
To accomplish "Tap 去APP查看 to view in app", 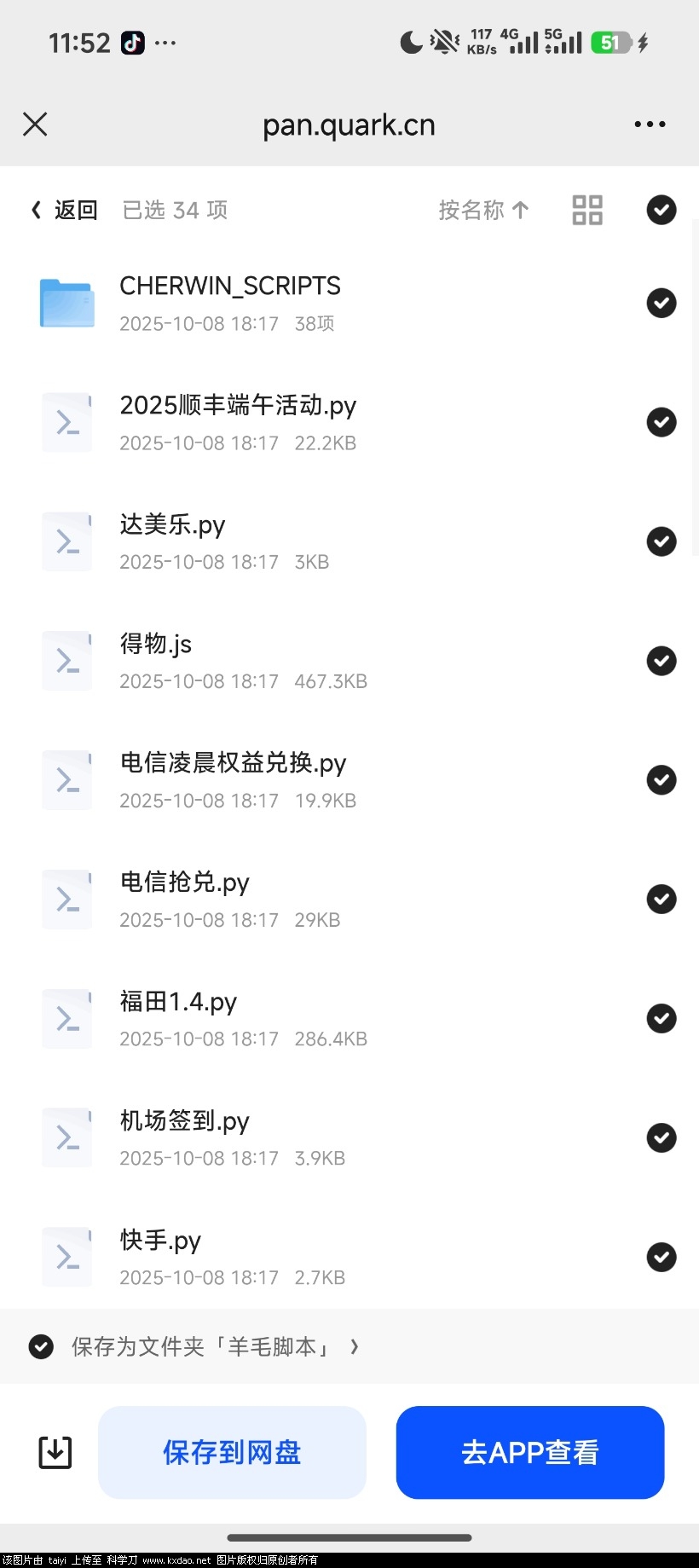I will point(529,1452).
